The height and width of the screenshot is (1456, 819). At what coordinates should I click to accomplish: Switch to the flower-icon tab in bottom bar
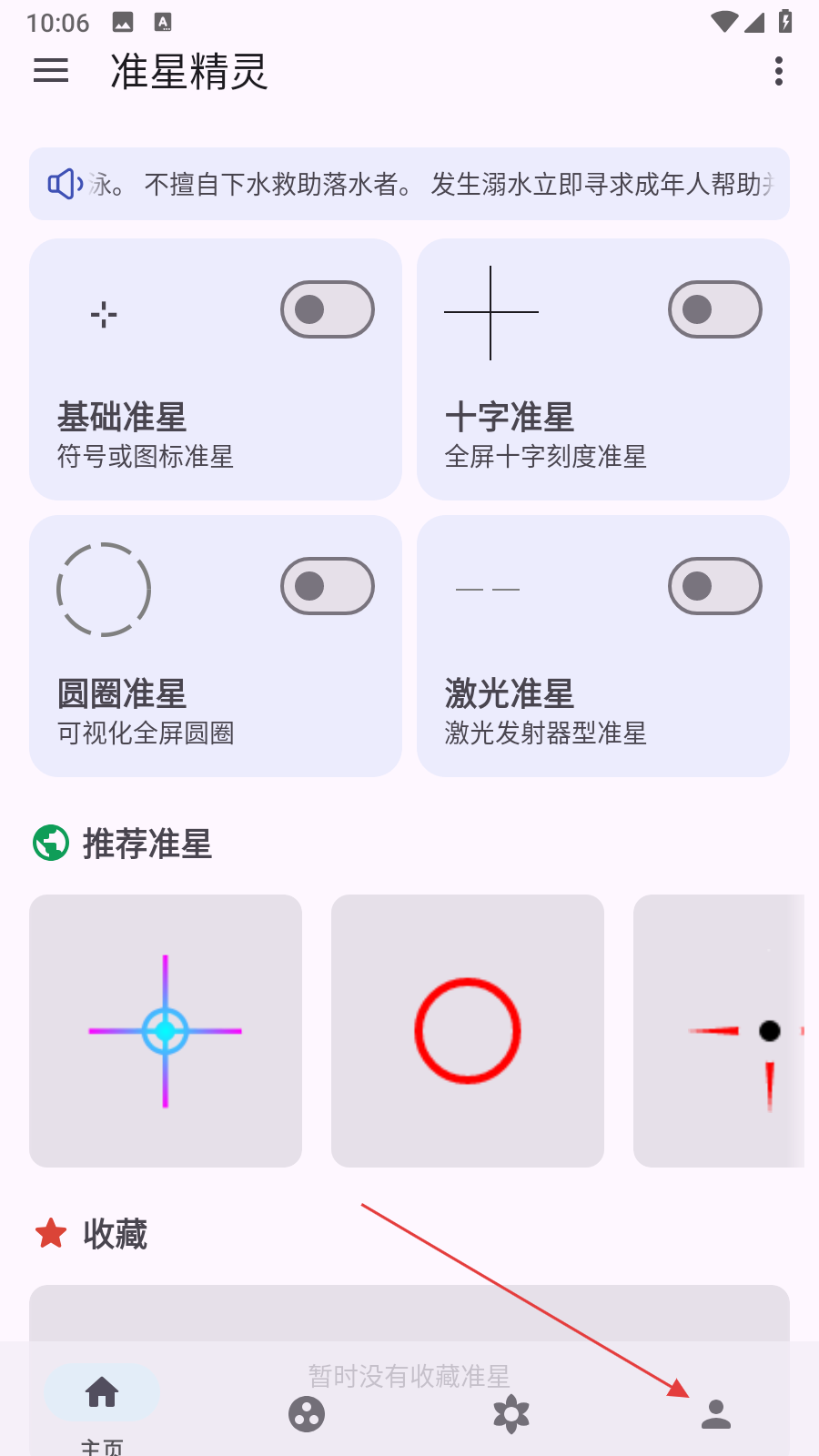[511, 1414]
